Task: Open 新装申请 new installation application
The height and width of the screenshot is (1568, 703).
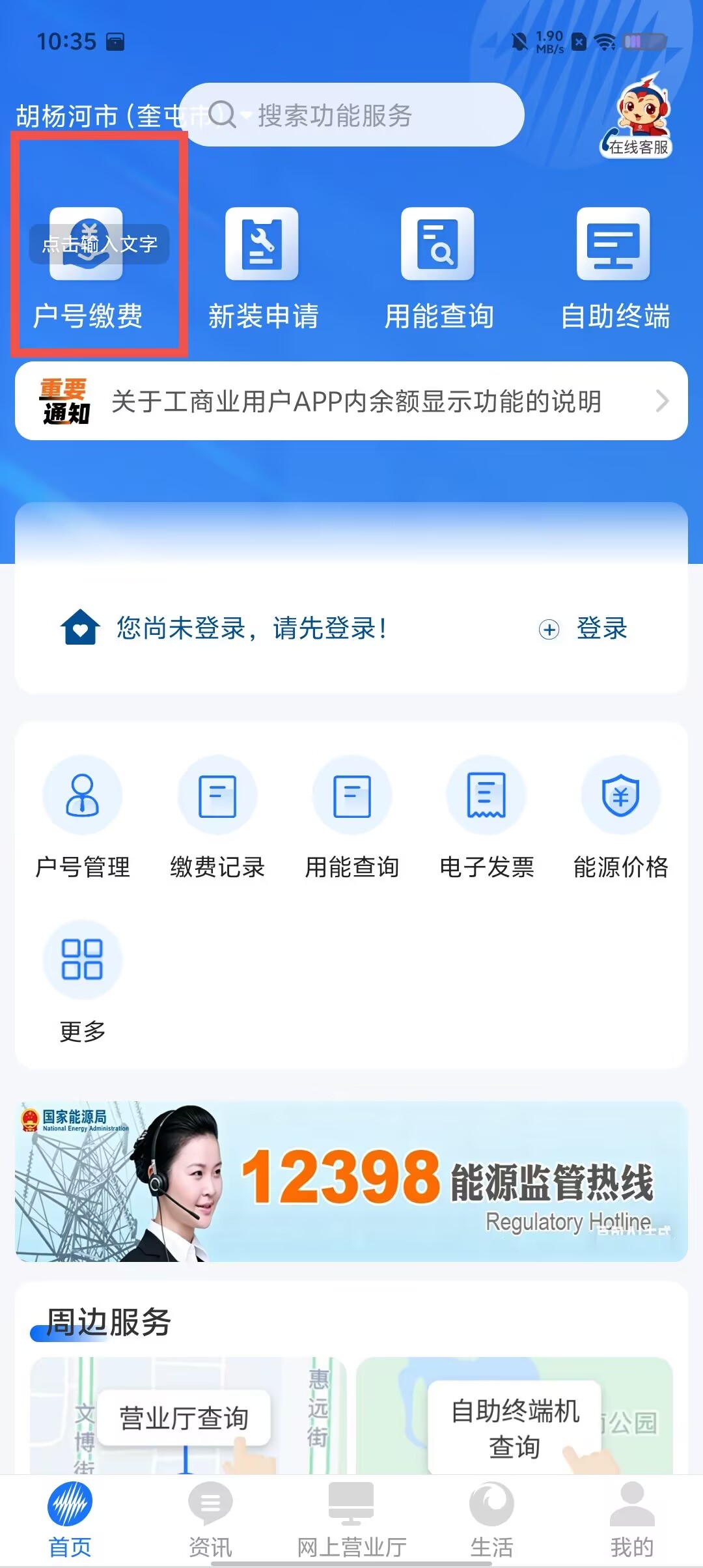Action: pos(263,268)
